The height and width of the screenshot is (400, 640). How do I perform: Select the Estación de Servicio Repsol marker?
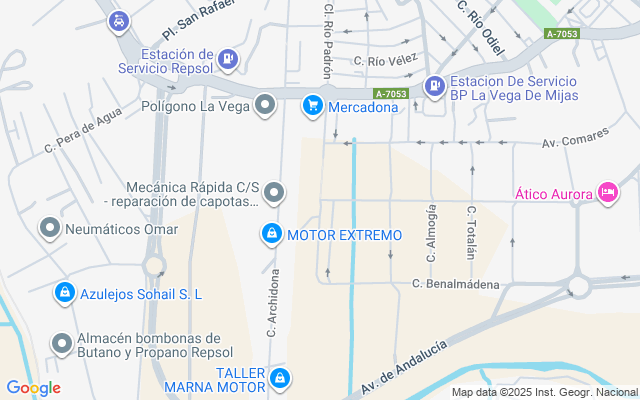pyautogui.click(x=229, y=60)
